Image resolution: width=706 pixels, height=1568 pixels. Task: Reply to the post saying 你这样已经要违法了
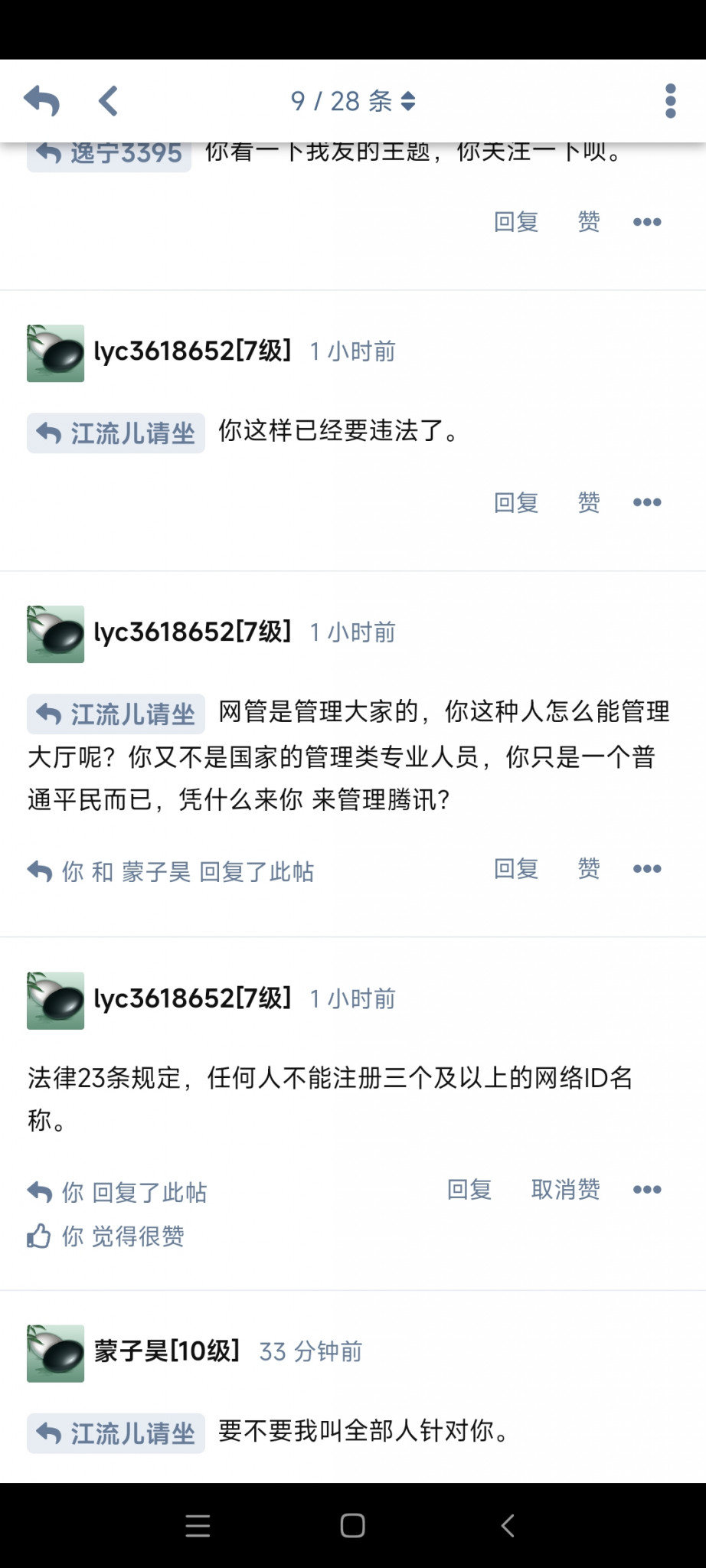(x=515, y=503)
